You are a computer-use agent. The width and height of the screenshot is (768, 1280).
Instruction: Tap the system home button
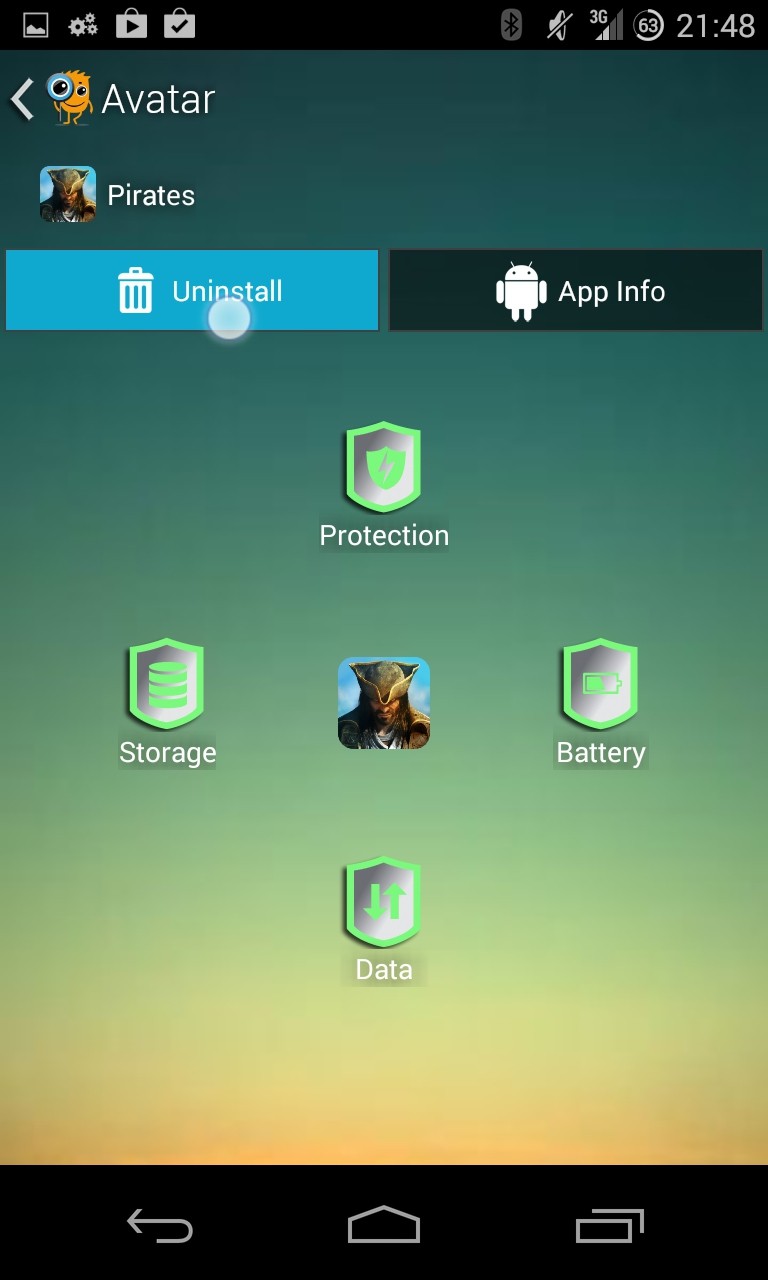(384, 1224)
